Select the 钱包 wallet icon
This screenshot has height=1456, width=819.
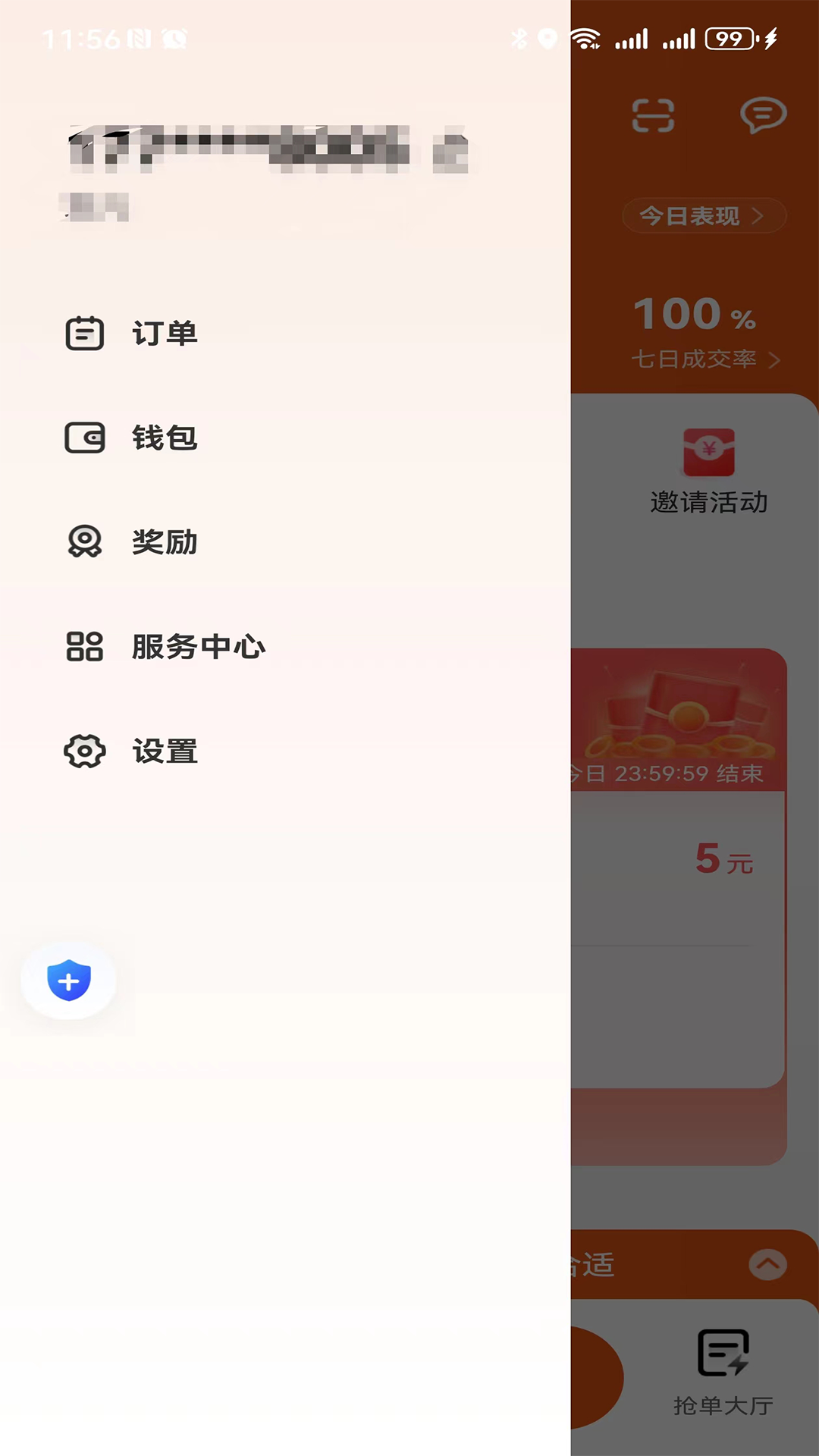click(85, 437)
